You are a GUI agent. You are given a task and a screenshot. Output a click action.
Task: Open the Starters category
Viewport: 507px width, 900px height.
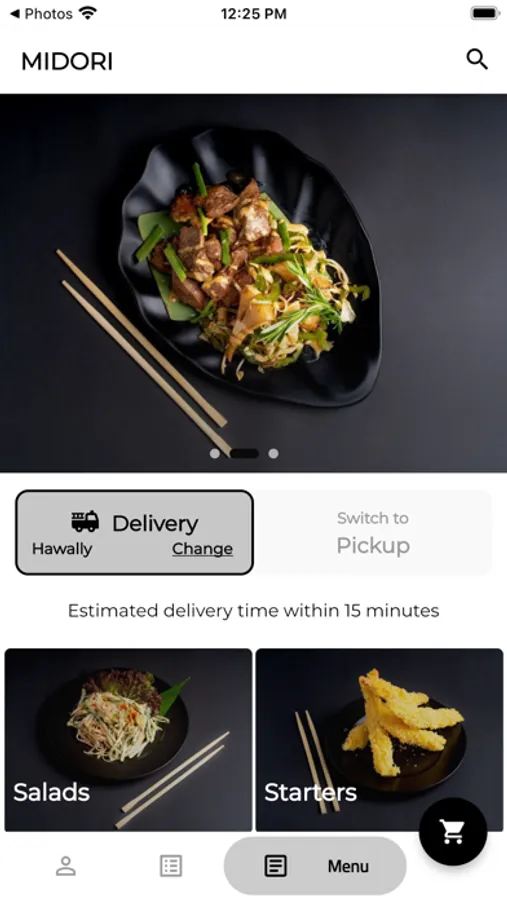[x=379, y=740]
